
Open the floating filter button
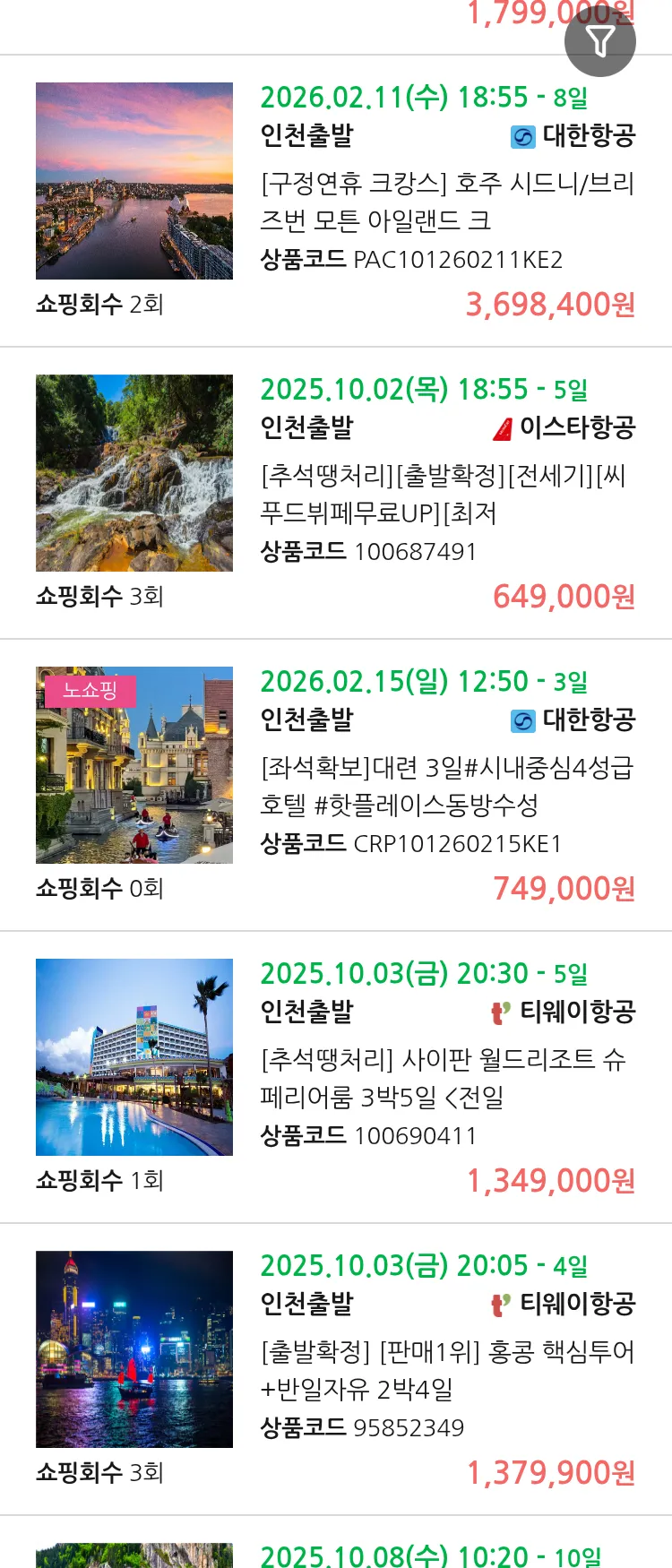point(599,41)
